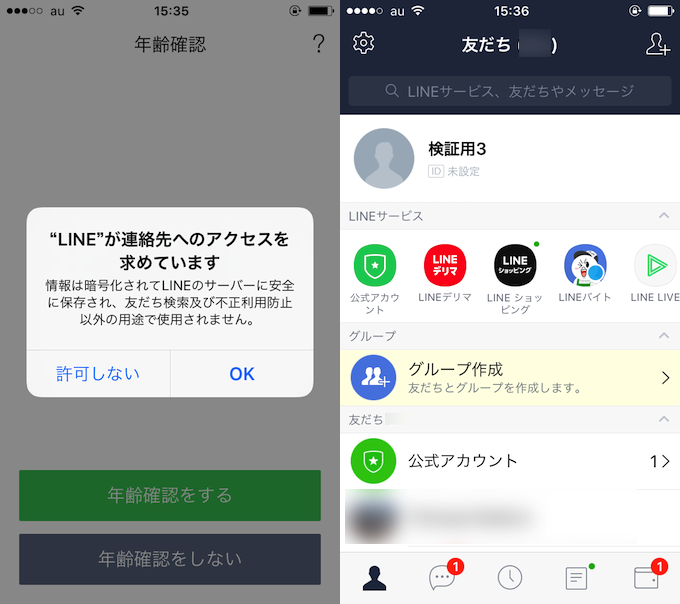
Task: Open the help question mark icon
Action: pos(318,44)
